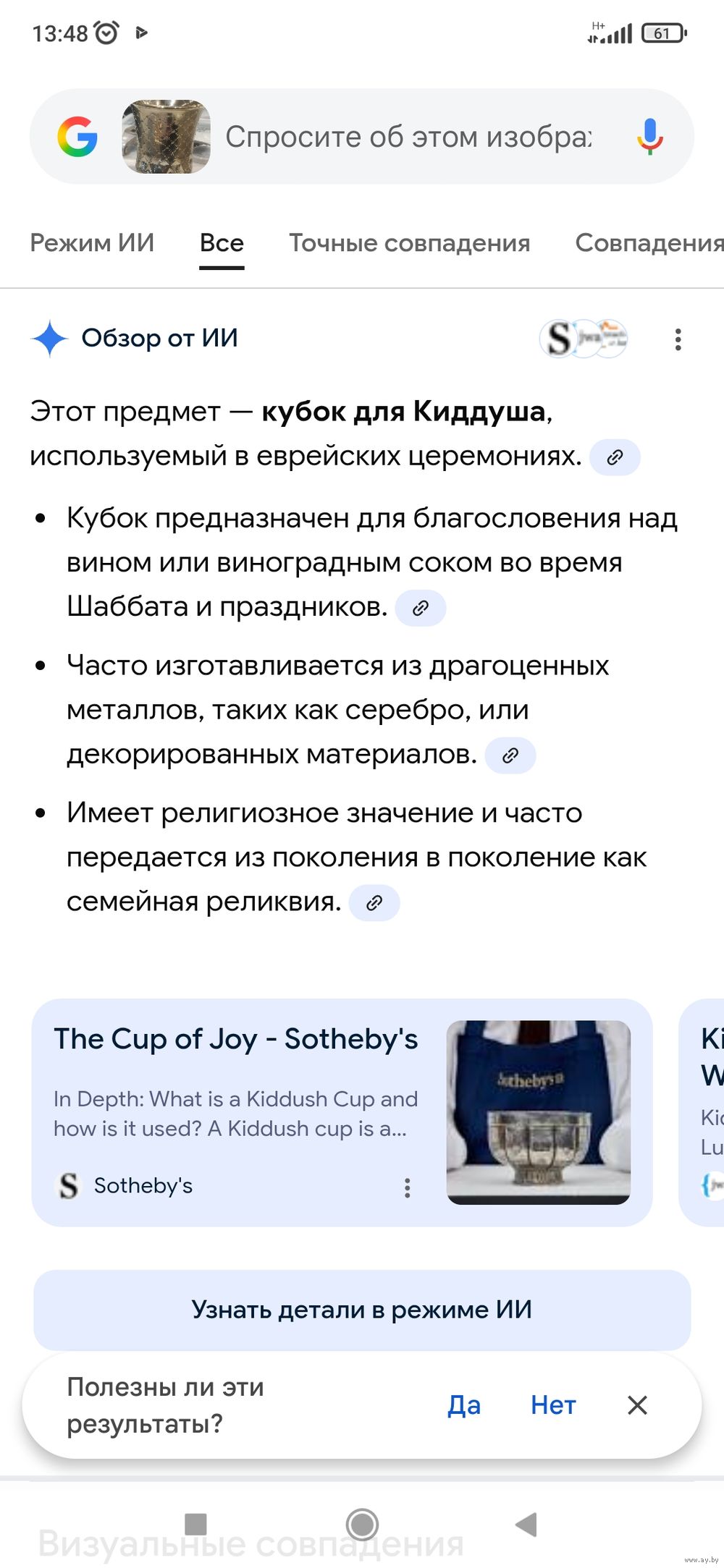Open source link after "семейная реликвия"
The image size is (724, 1568).
click(x=374, y=902)
